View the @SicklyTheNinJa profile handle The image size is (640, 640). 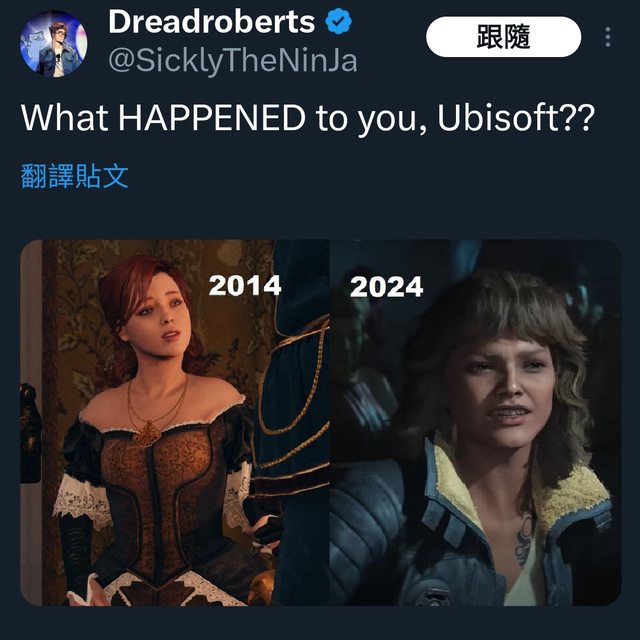point(232,61)
